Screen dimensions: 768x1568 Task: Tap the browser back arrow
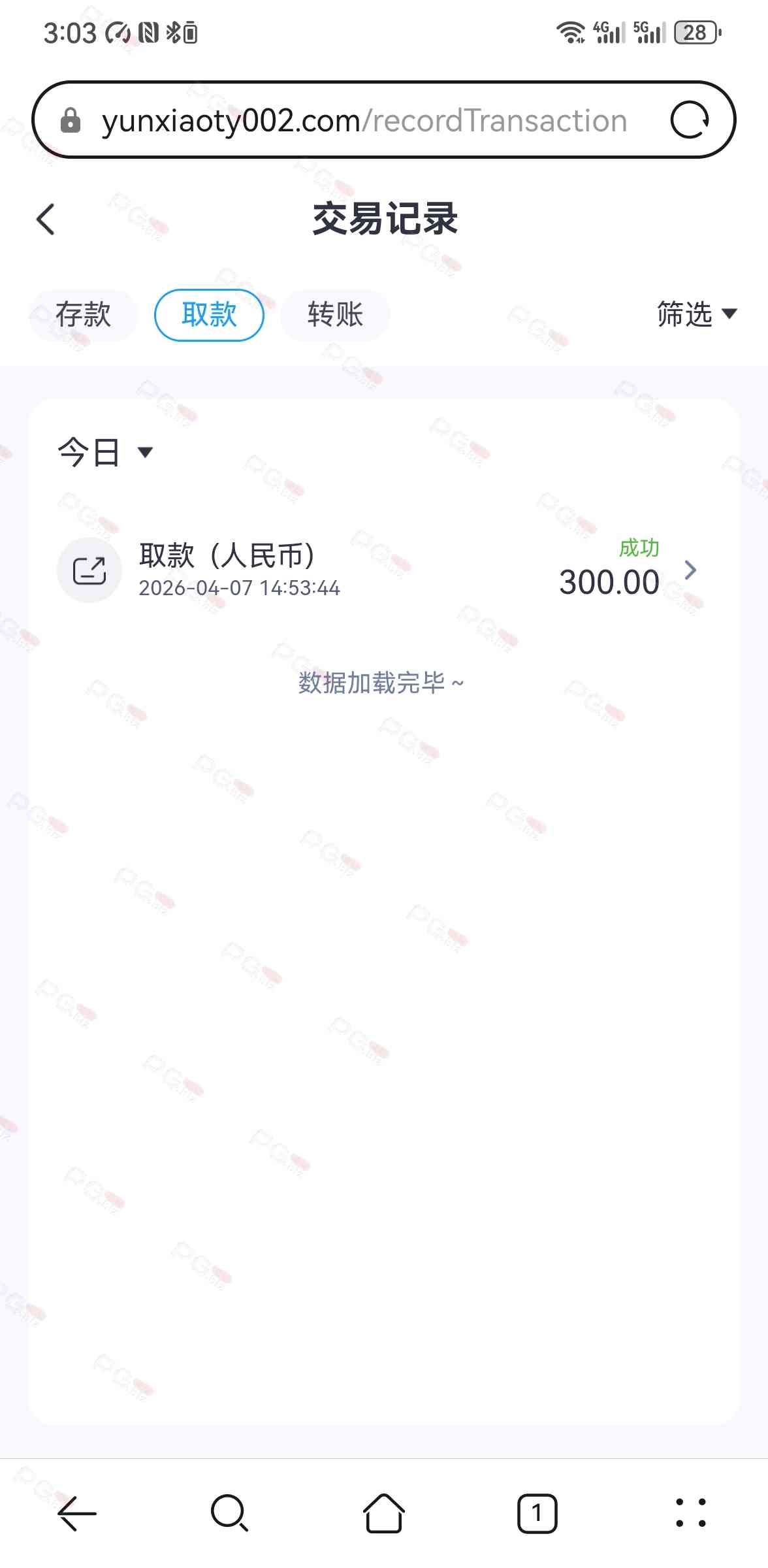[77, 1513]
